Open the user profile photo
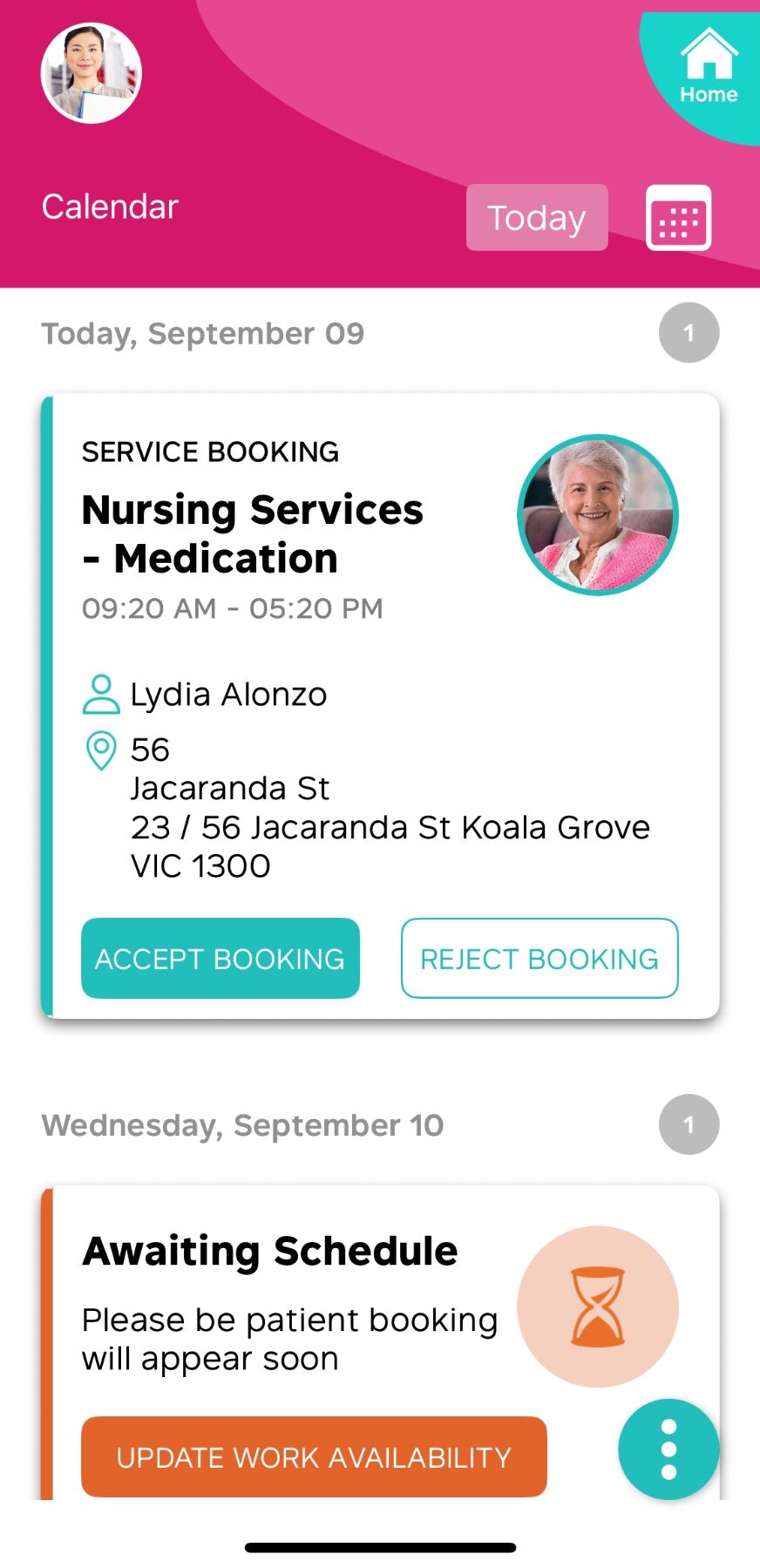The image size is (760, 1568). pyautogui.click(x=92, y=73)
